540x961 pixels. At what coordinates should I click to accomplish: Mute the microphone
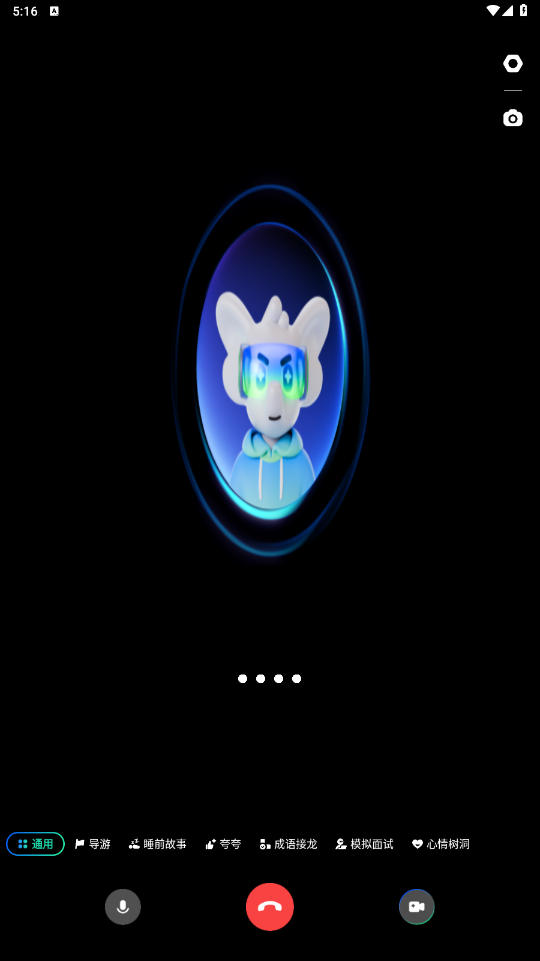[123, 906]
